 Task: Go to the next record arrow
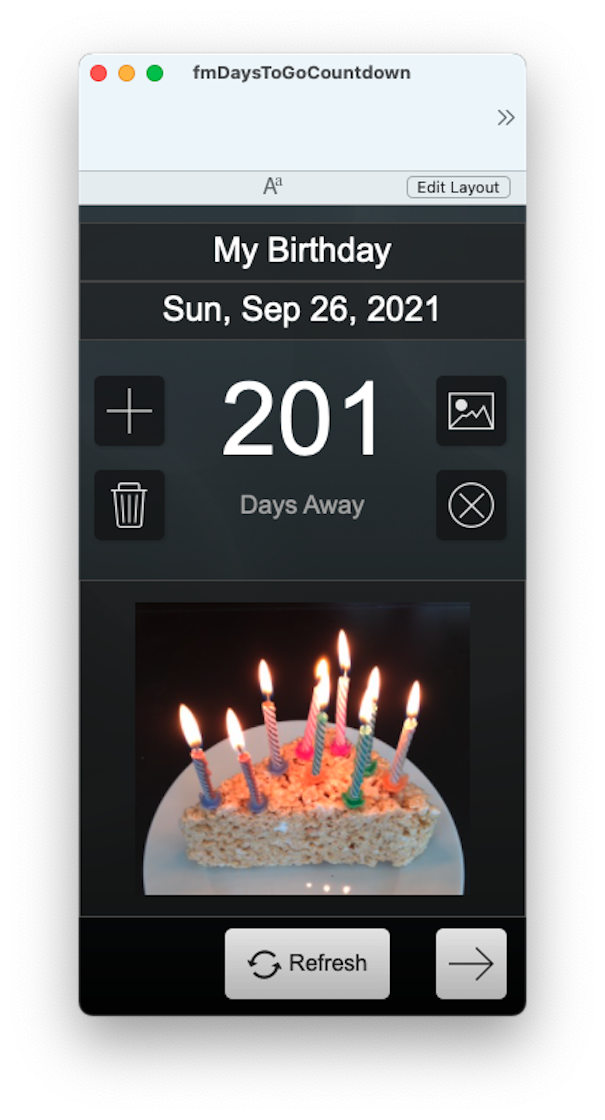[x=471, y=963]
